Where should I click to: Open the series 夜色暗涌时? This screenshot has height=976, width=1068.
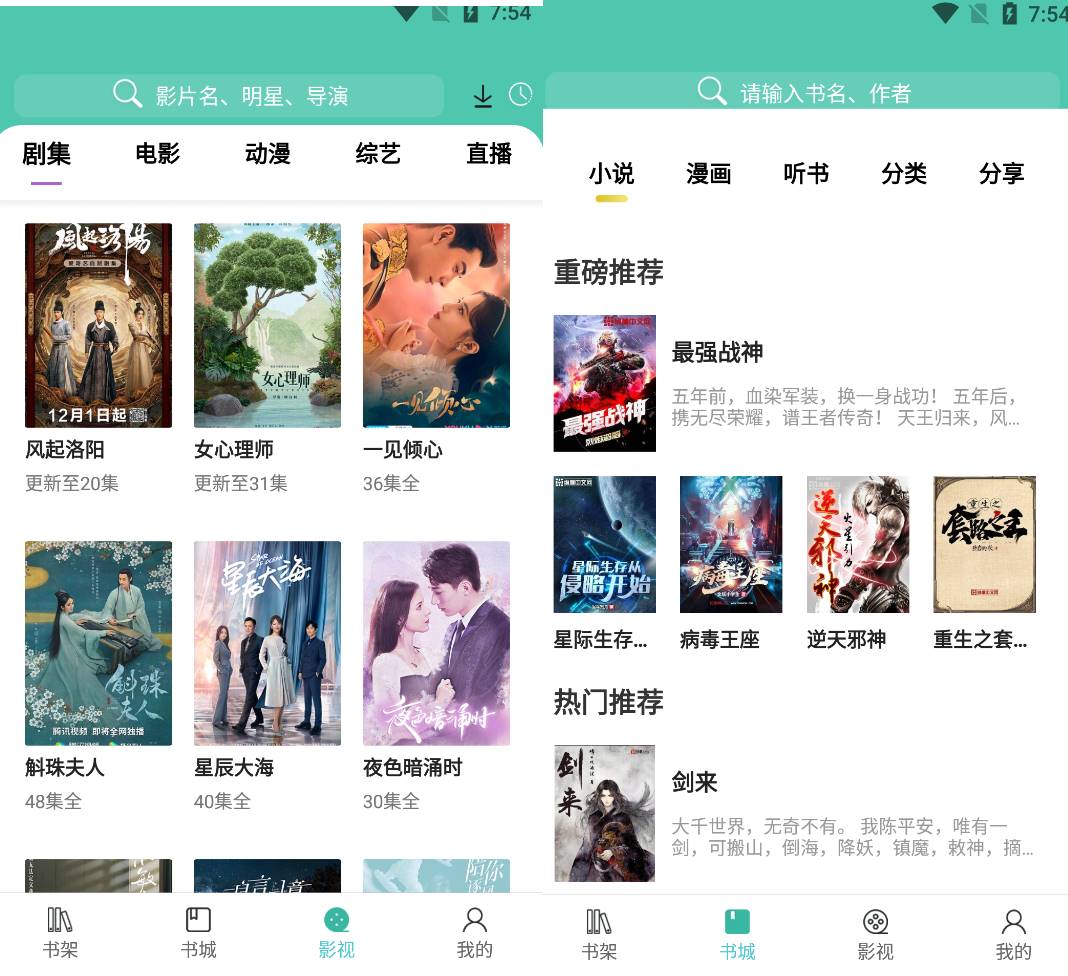(x=436, y=643)
